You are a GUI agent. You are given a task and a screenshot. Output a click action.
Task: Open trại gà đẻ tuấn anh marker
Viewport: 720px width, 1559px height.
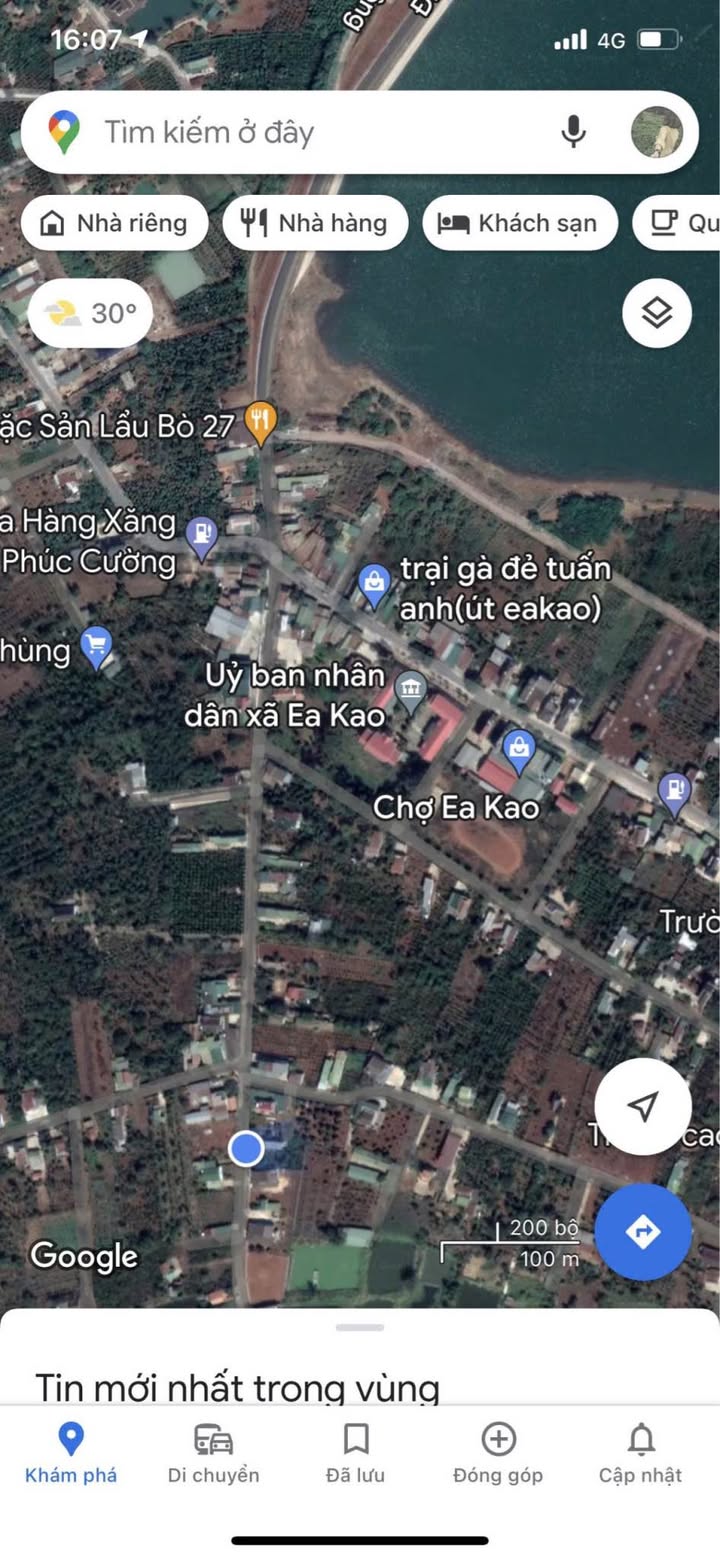(x=374, y=584)
